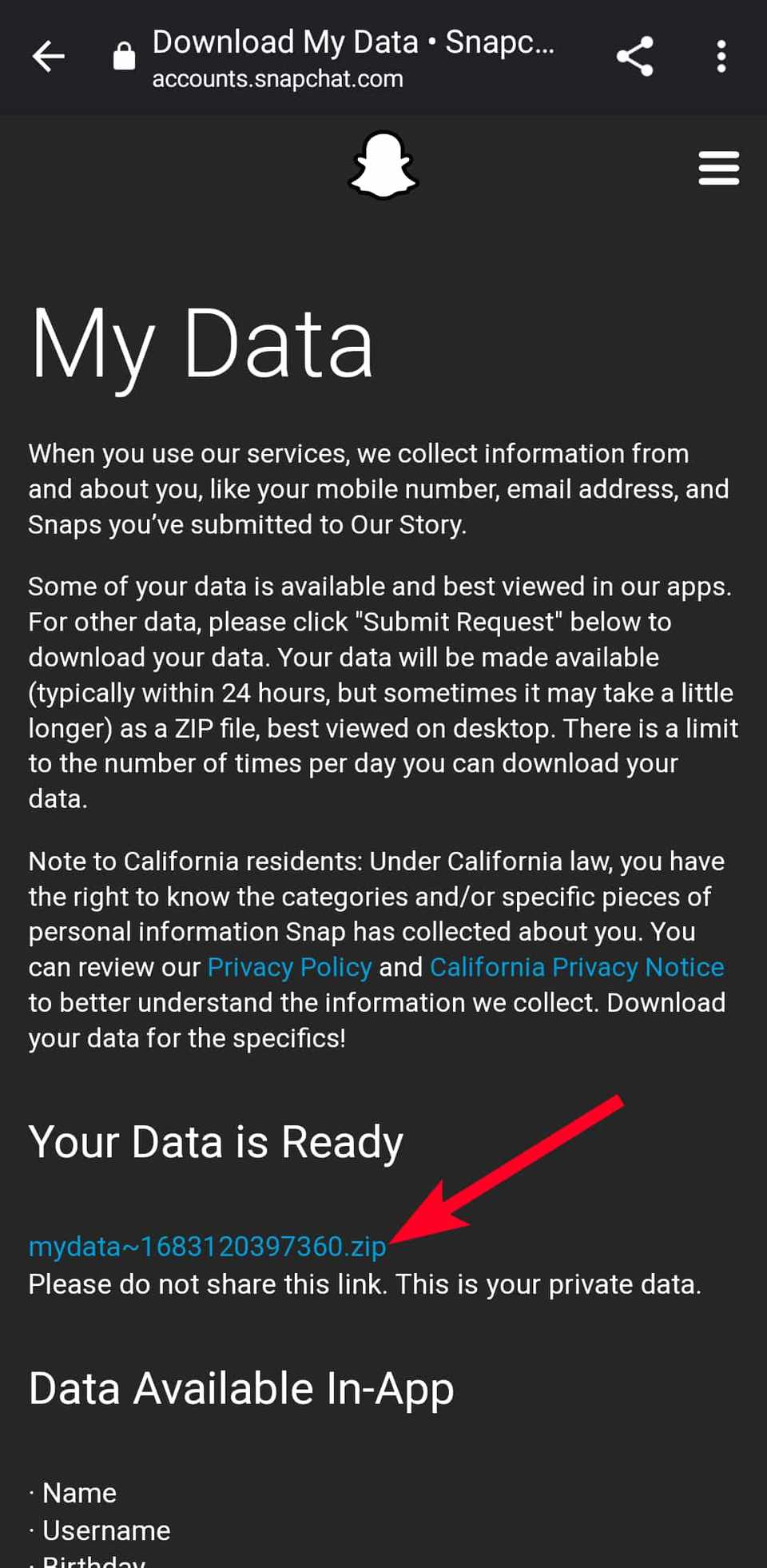Tap the Data Available In-App heading
The height and width of the screenshot is (1568, 767).
(x=240, y=1388)
